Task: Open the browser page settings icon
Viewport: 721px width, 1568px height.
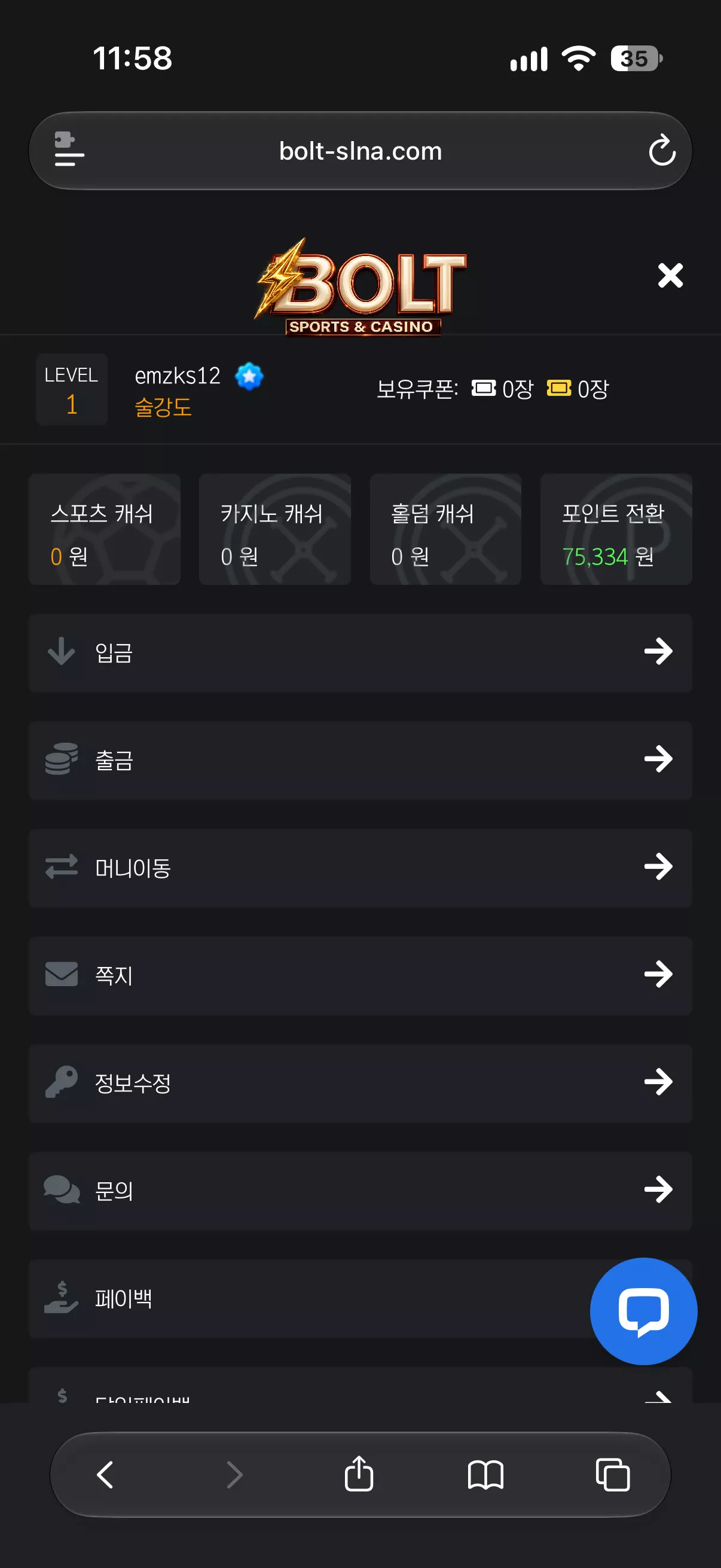Action: click(x=69, y=149)
